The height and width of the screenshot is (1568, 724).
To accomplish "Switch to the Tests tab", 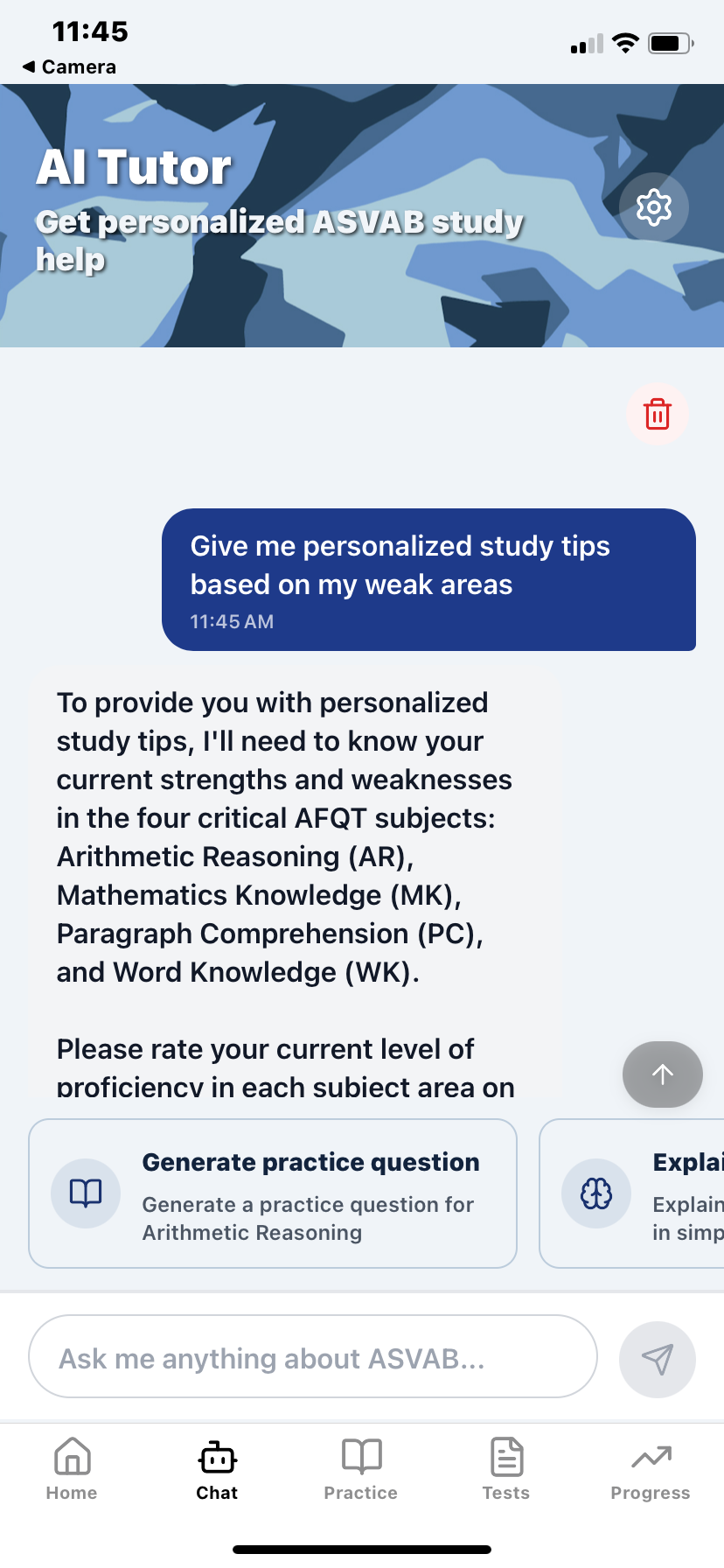I will point(505,1468).
